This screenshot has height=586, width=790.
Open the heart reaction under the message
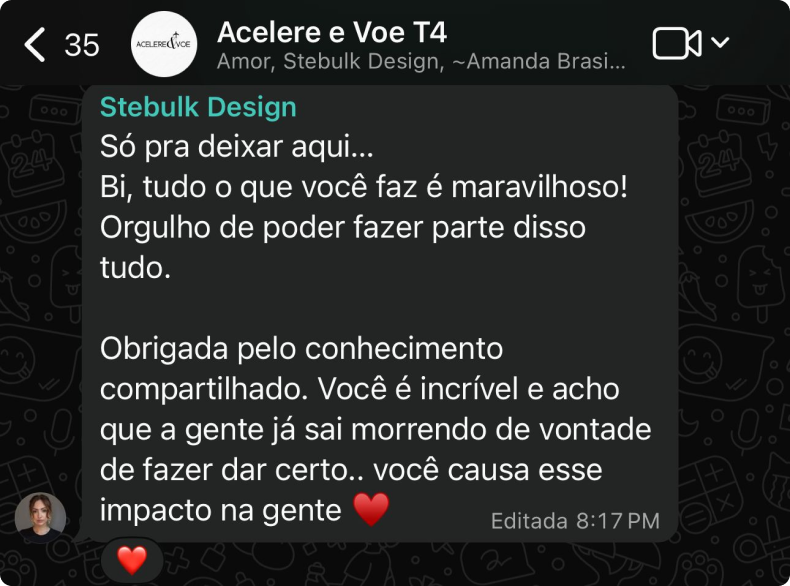(x=132, y=561)
